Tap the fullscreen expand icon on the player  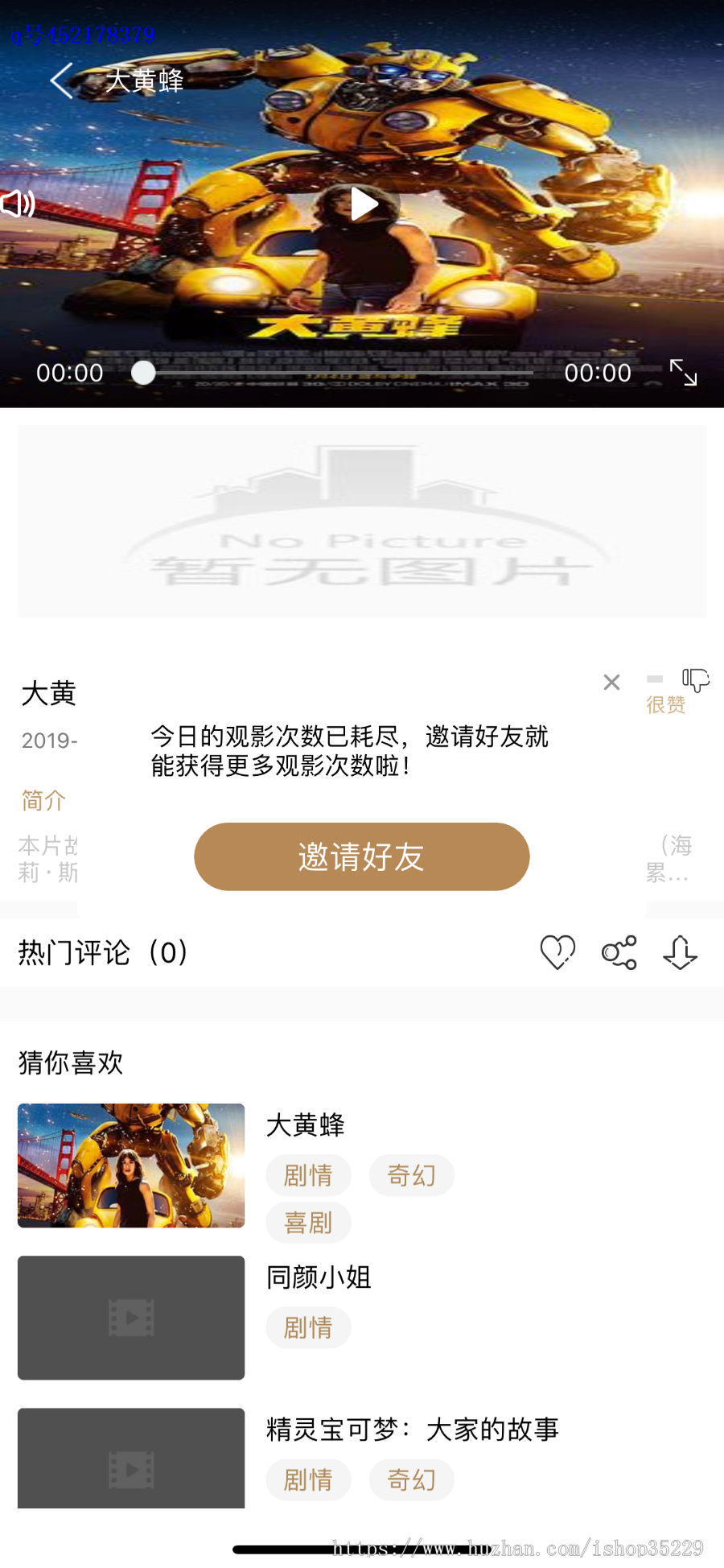685,372
